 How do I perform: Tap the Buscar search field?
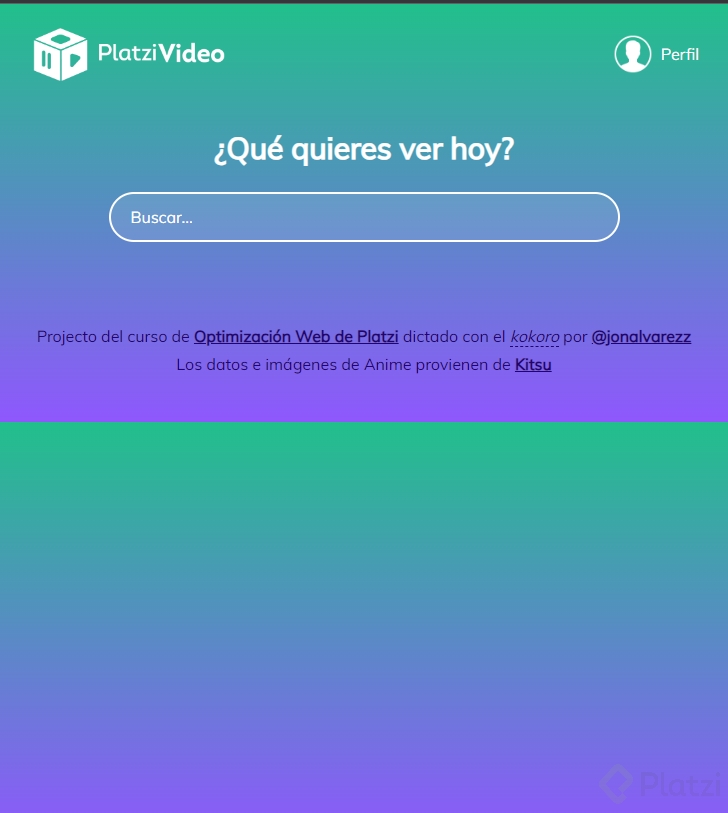tap(364, 217)
